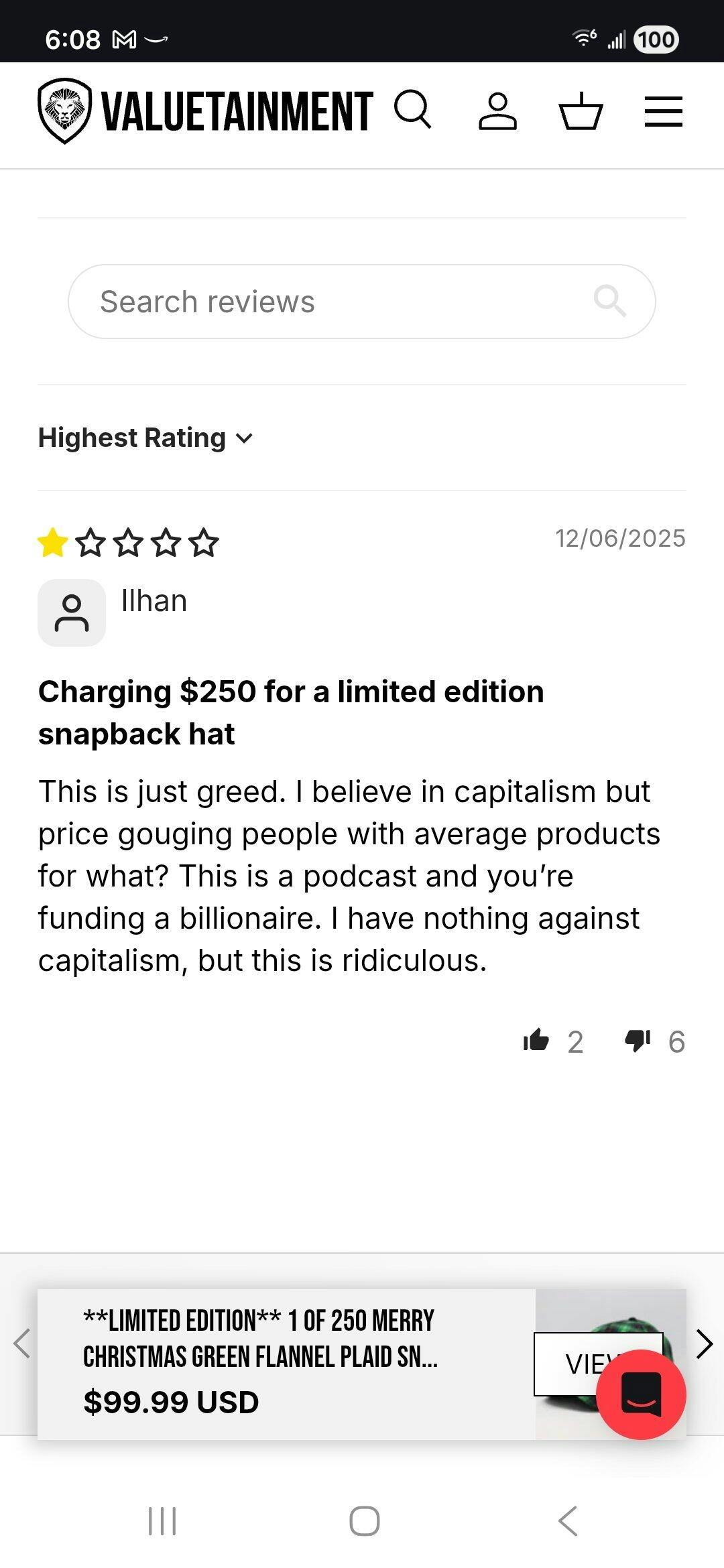Open recent apps from navigation bar
The image size is (724, 1568).
click(x=162, y=1521)
